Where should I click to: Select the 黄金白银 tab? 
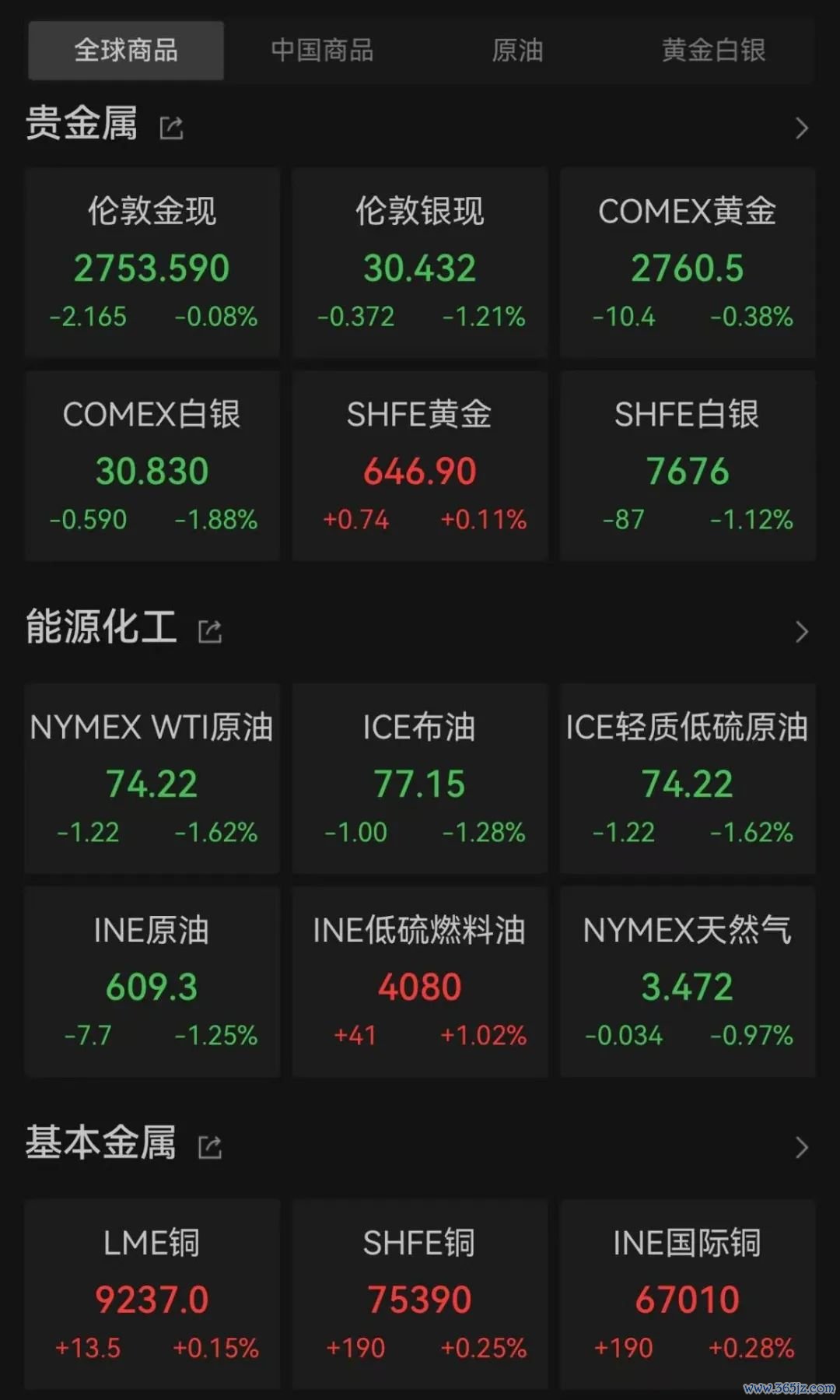pyautogui.click(x=713, y=51)
